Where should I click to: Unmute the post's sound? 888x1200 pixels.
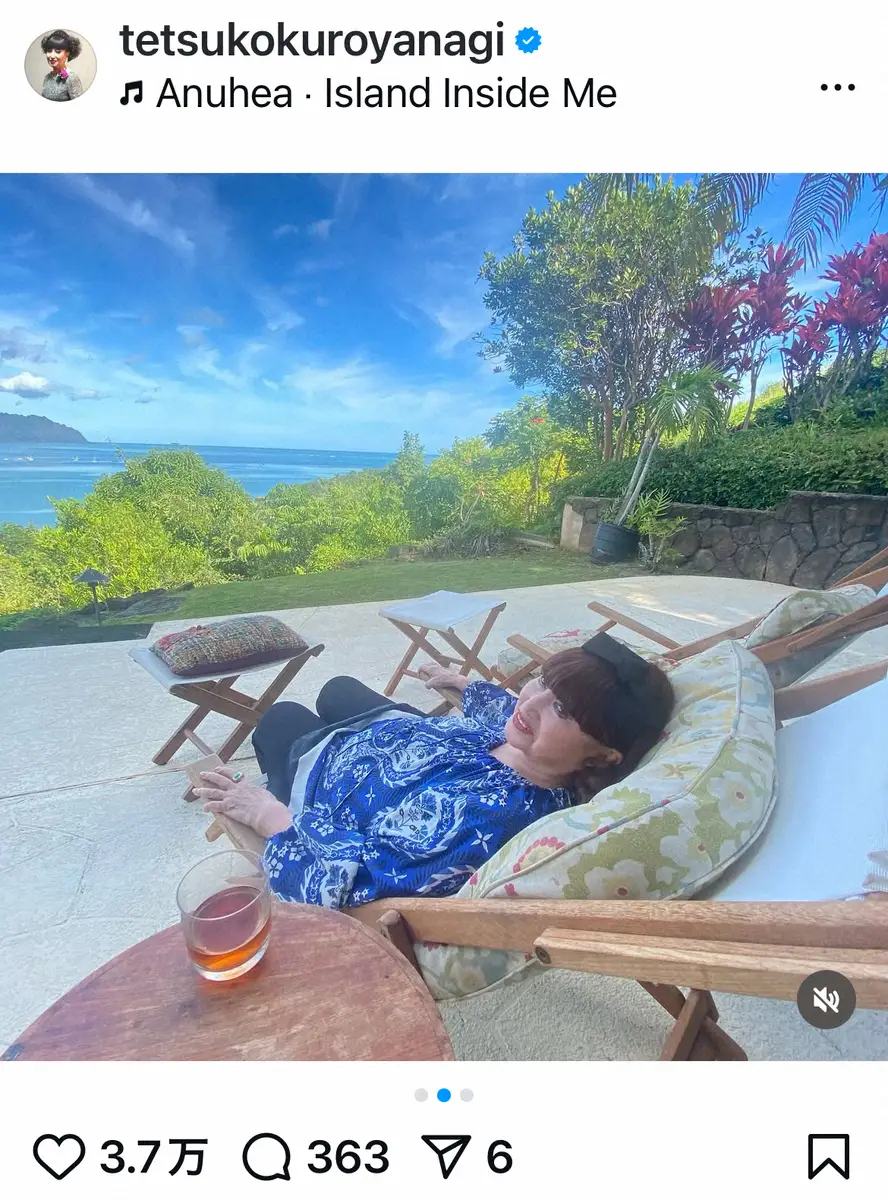pos(826,999)
